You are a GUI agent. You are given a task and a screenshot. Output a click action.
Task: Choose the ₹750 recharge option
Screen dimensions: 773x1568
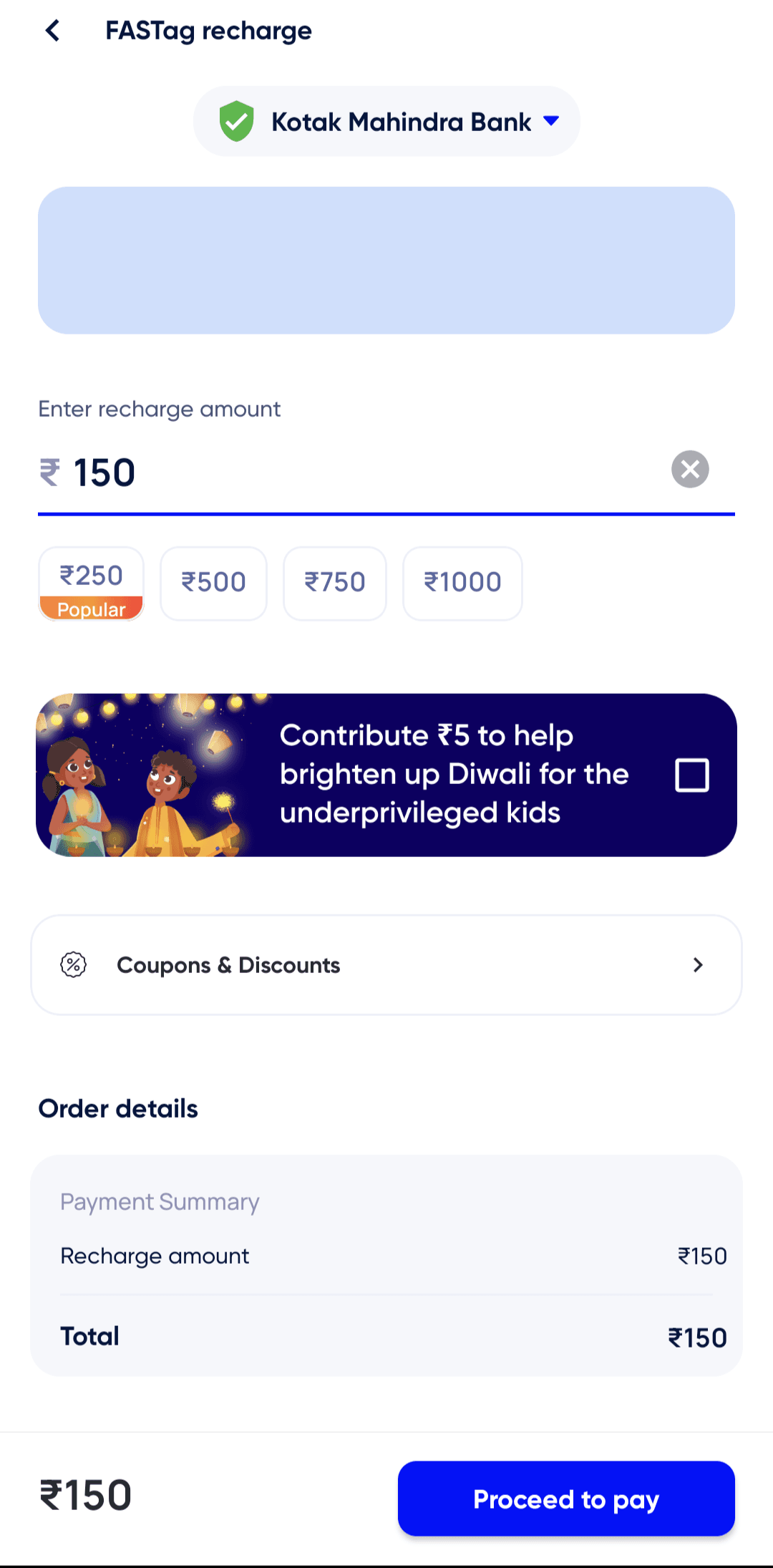coord(334,583)
